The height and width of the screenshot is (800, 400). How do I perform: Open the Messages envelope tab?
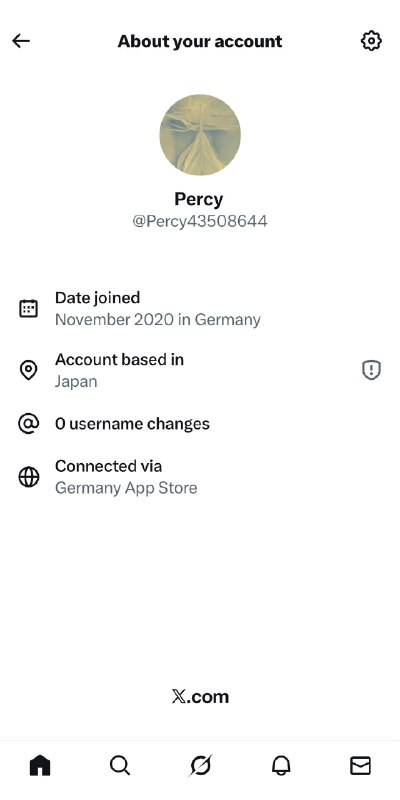360,765
